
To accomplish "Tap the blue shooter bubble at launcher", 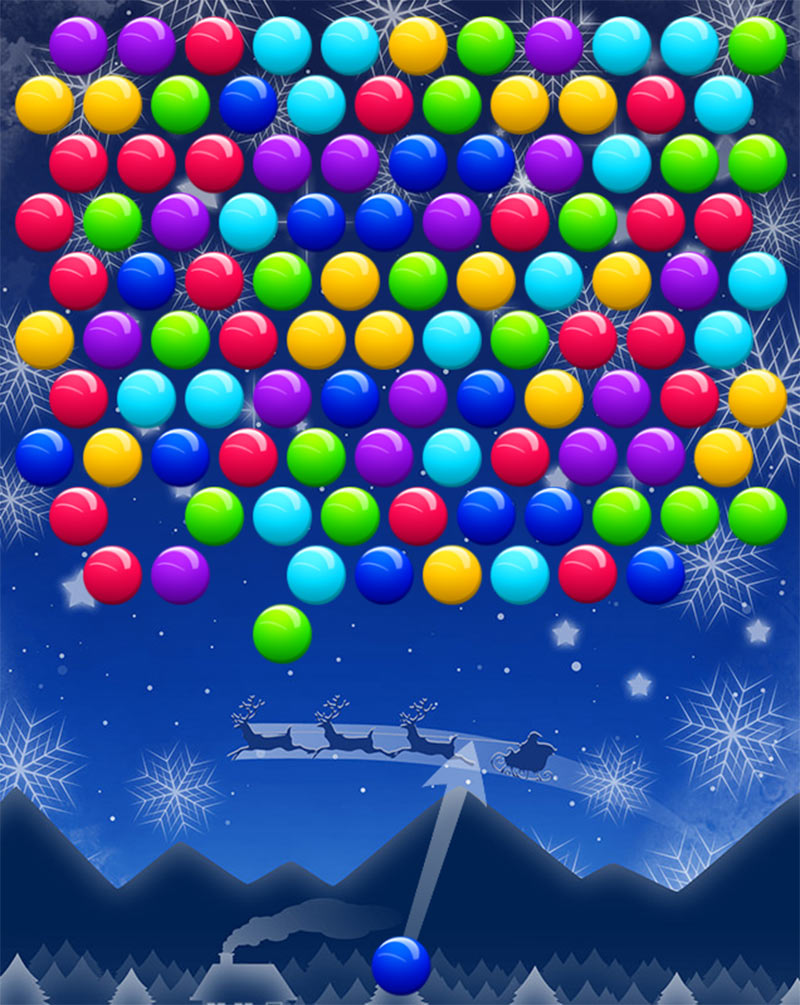I will (x=401, y=965).
